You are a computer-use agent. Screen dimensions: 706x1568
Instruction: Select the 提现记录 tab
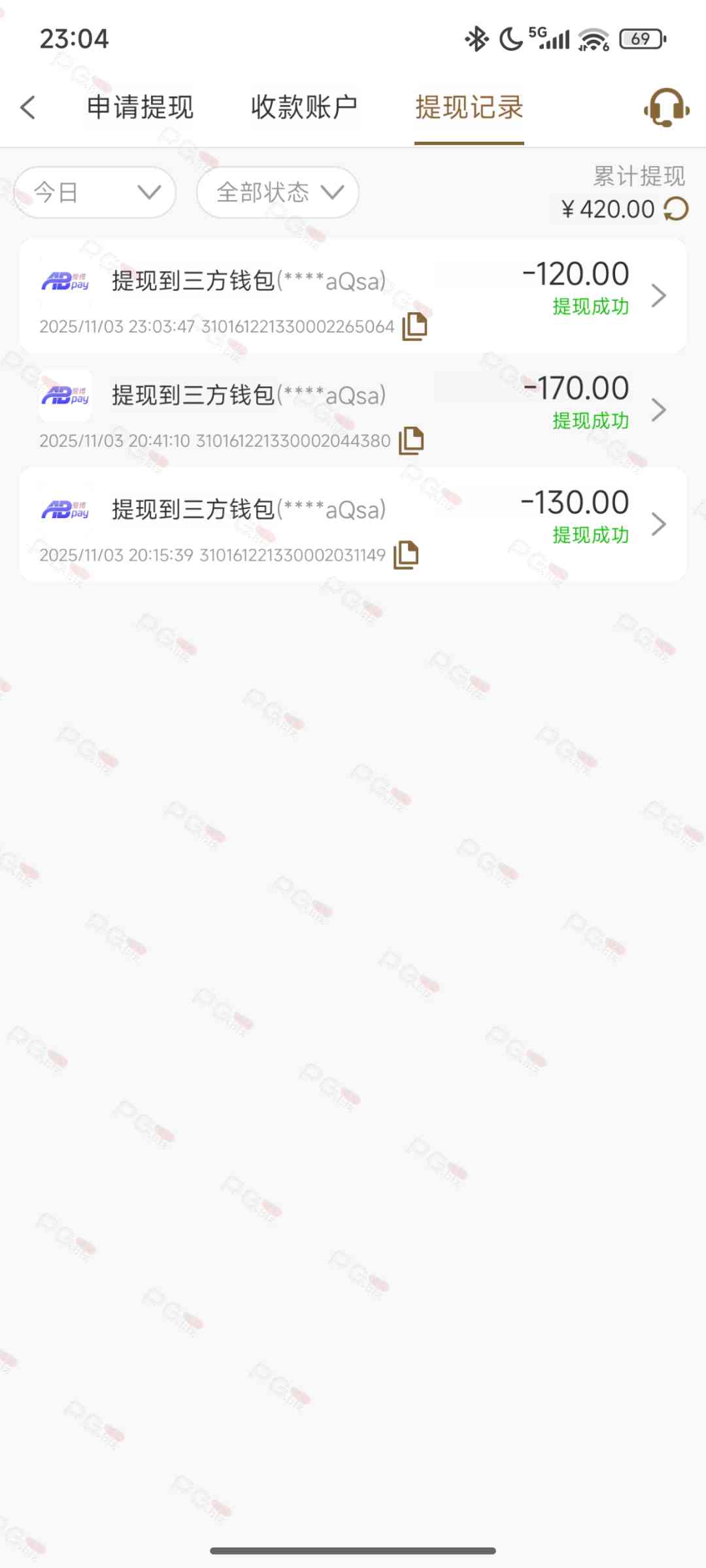click(x=469, y=107)
